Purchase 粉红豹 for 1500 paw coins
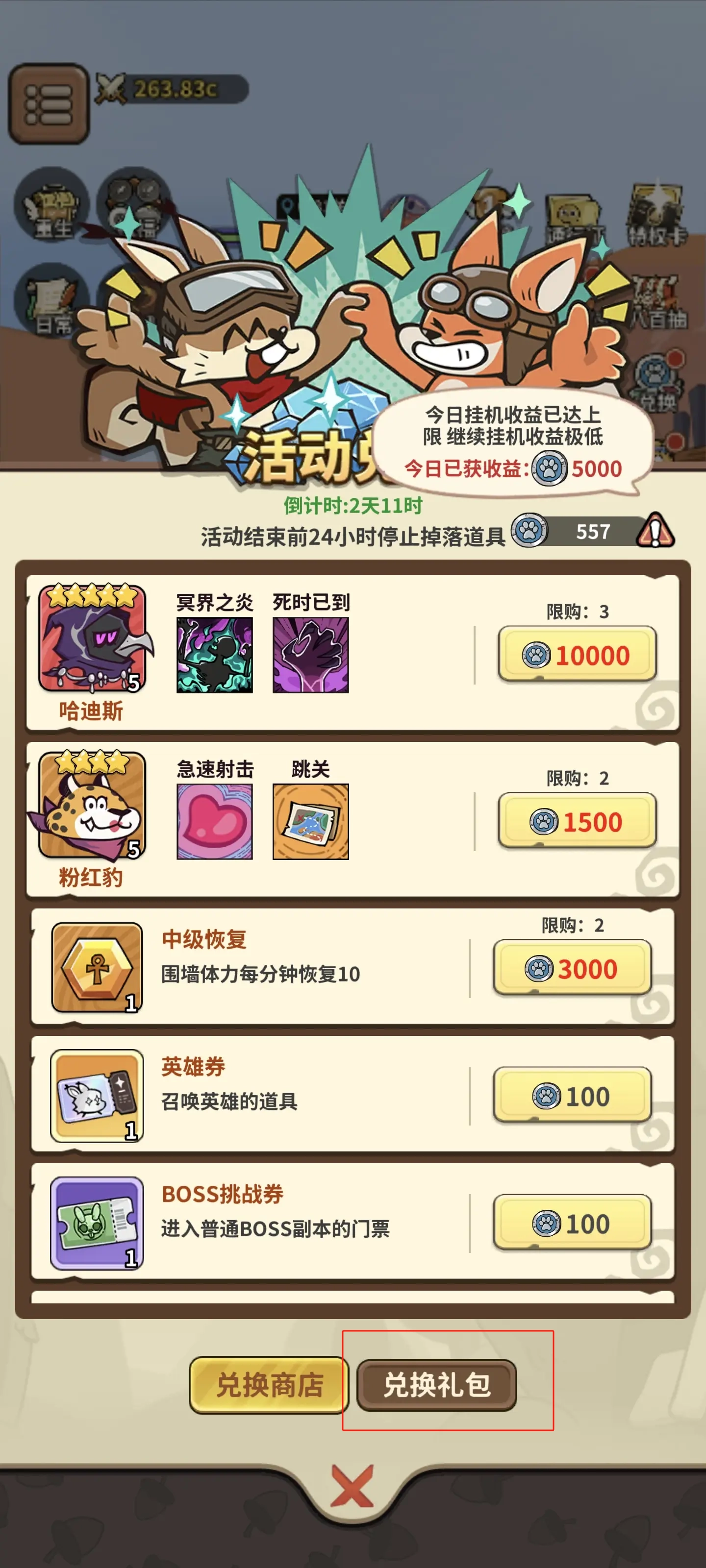The width and height of the screenshot is (706, 1568). pyautogui.click(x=577, y=821)
